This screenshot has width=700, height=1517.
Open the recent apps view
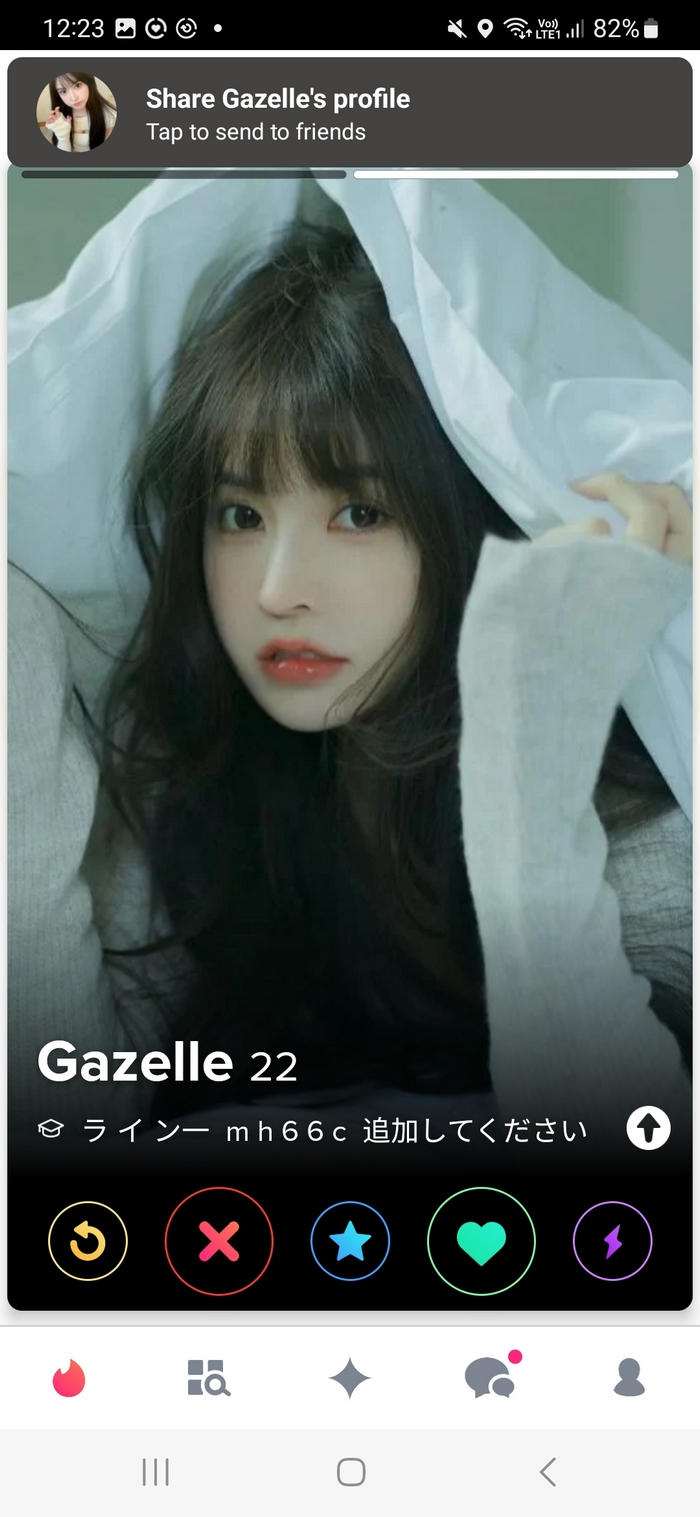155,1472
